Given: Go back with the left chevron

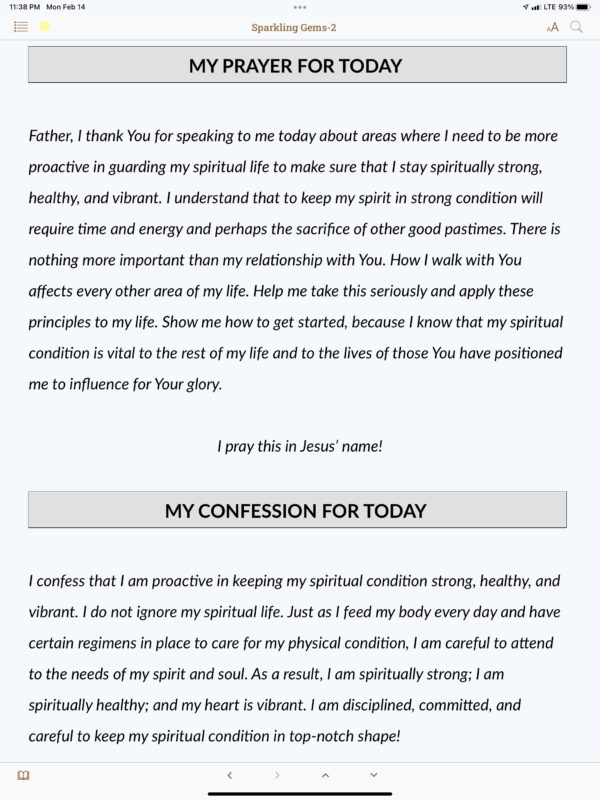Looking at the screenshot, I should pyautogui.click(x=229, y=775).
